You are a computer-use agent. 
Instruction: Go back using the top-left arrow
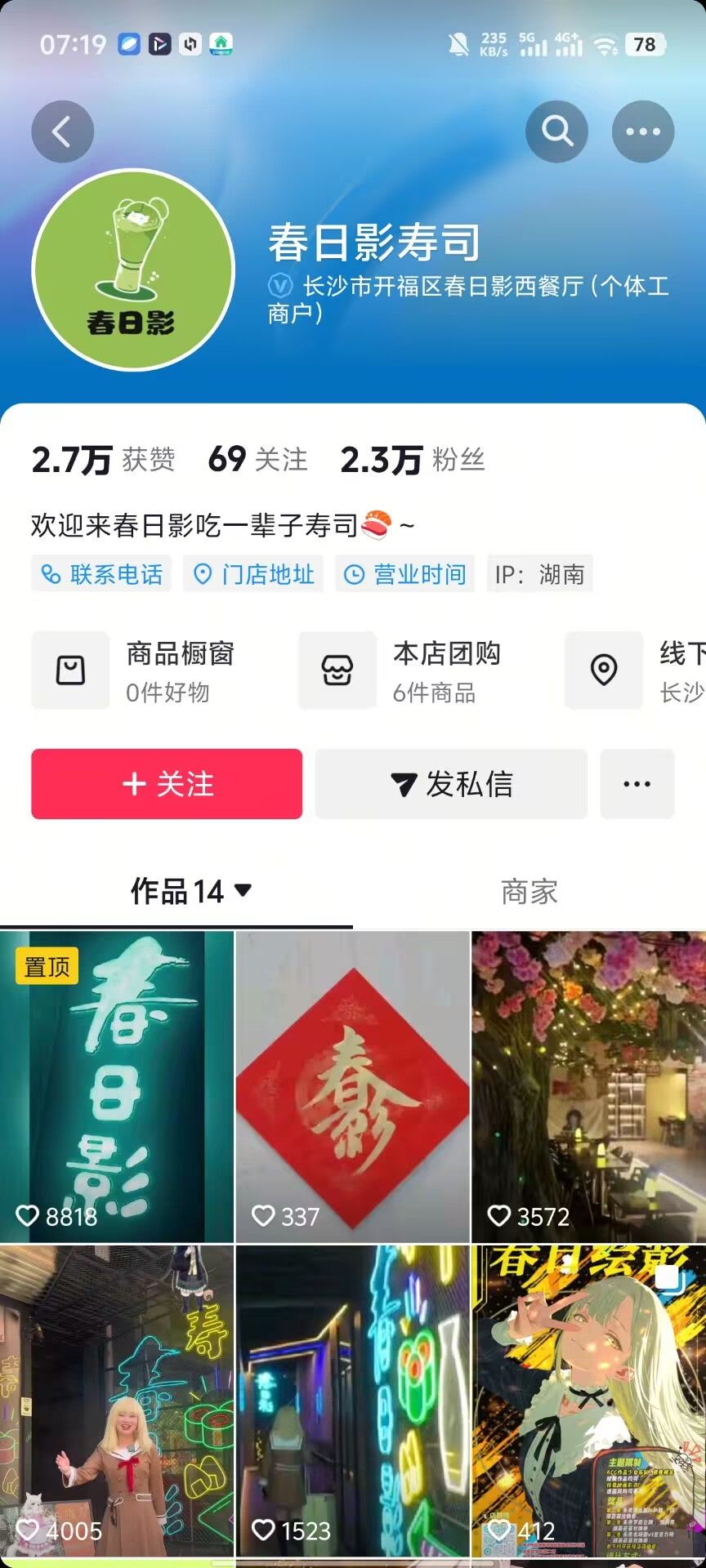pyautogui.click(x=63, y=131)
